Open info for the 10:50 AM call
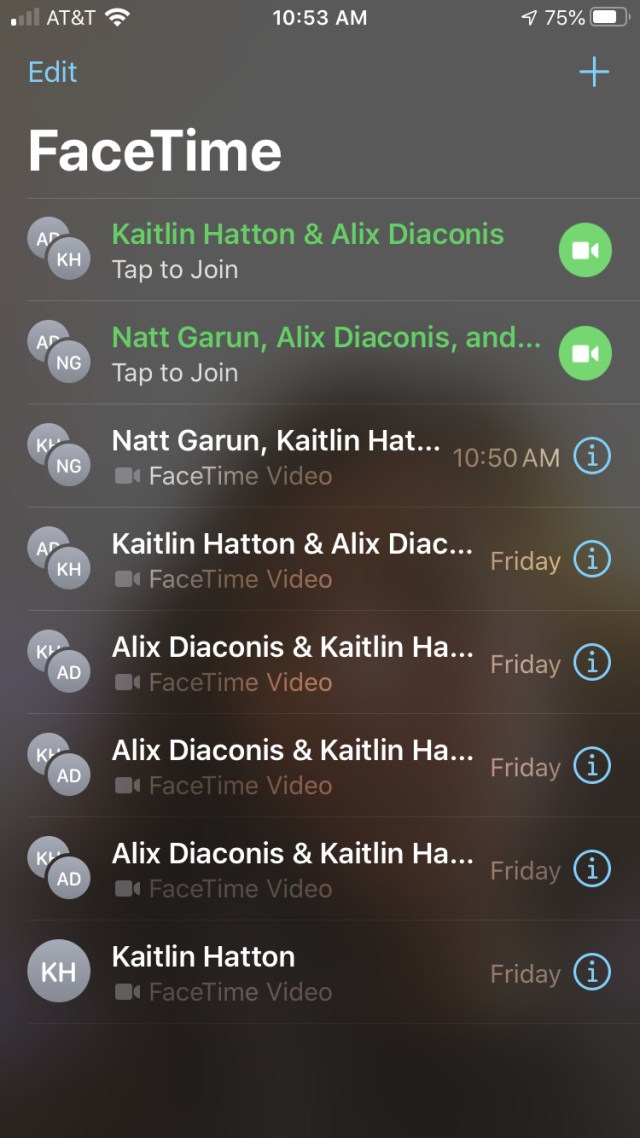Viewport: 640px width, 1138px height. (x=592, y=457)
